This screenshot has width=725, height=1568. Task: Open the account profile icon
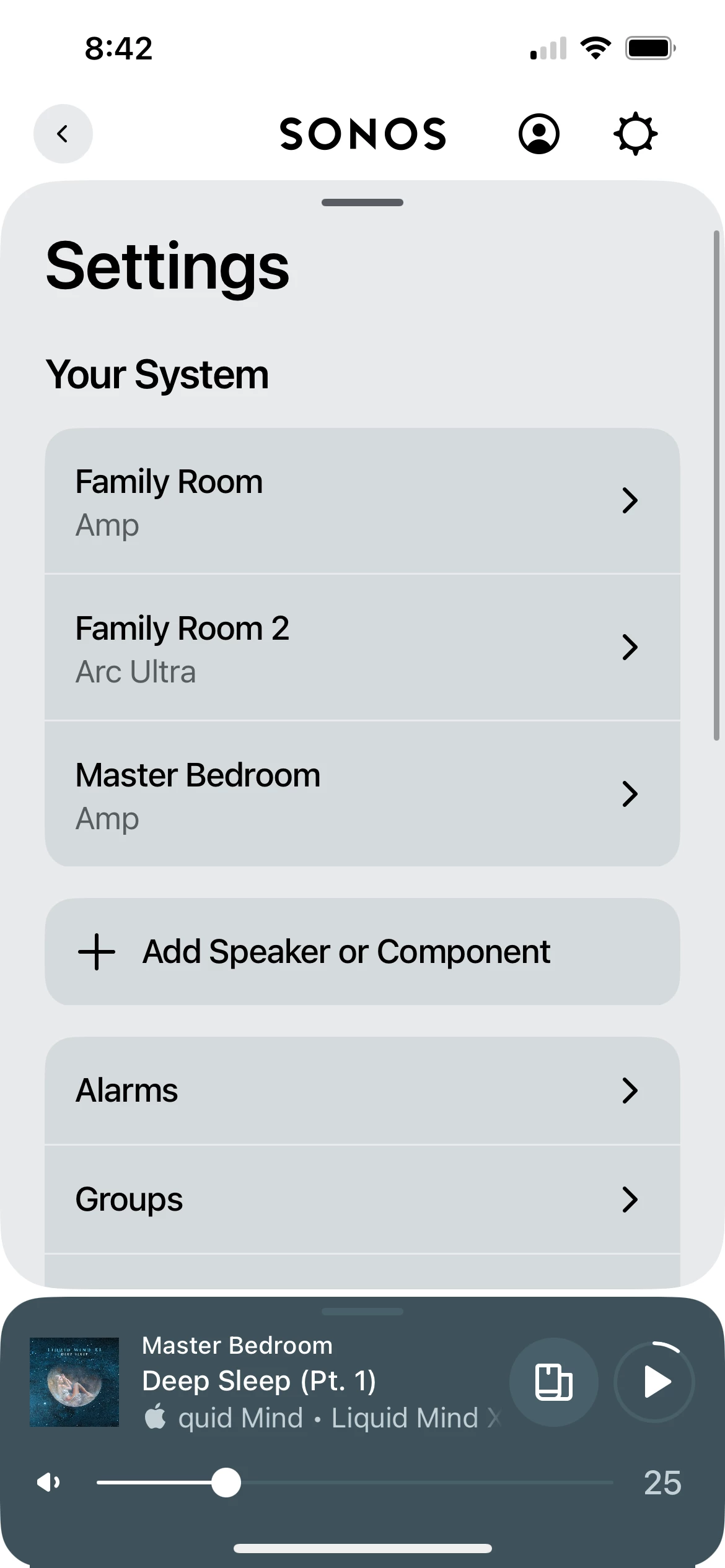tap(538, 134)
